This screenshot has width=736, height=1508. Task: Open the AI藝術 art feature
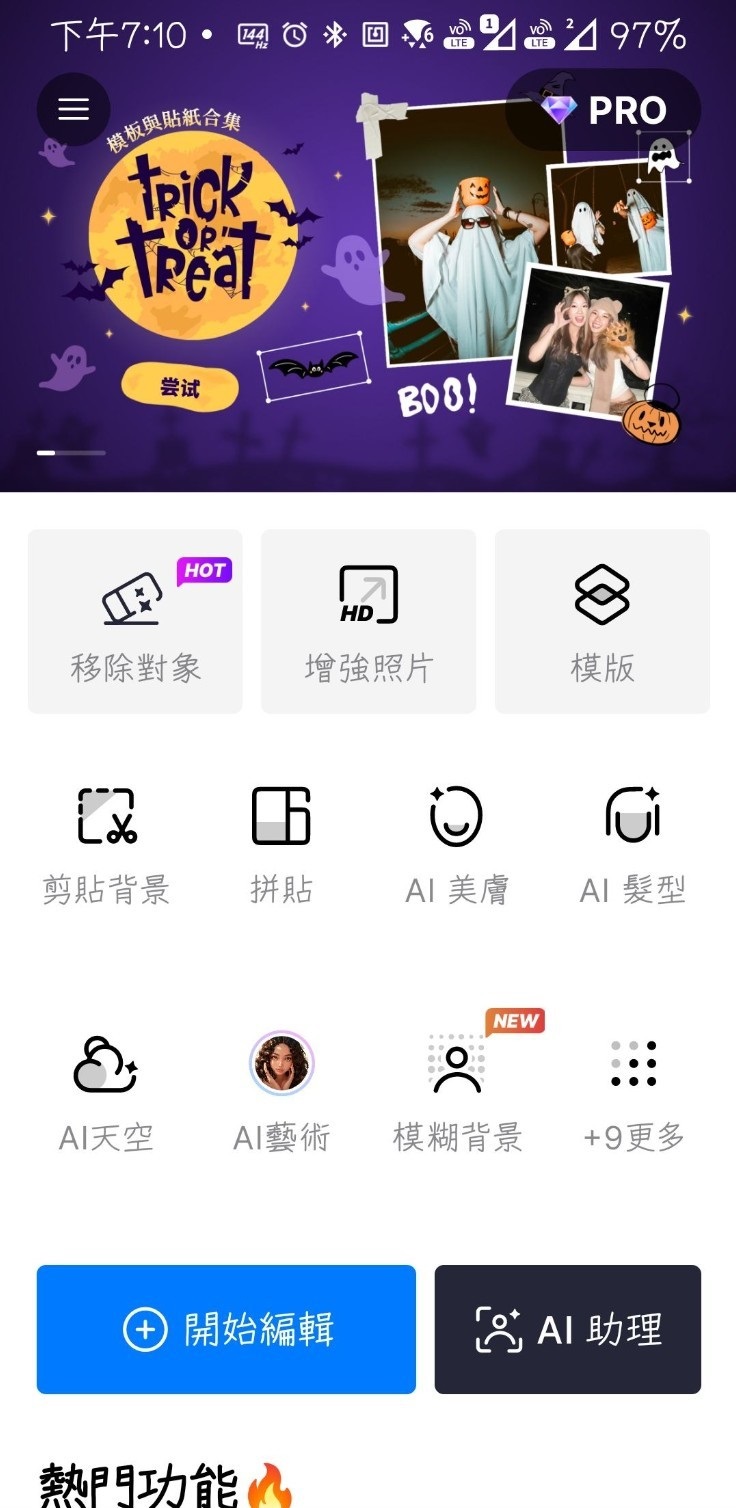(281, 1092)
